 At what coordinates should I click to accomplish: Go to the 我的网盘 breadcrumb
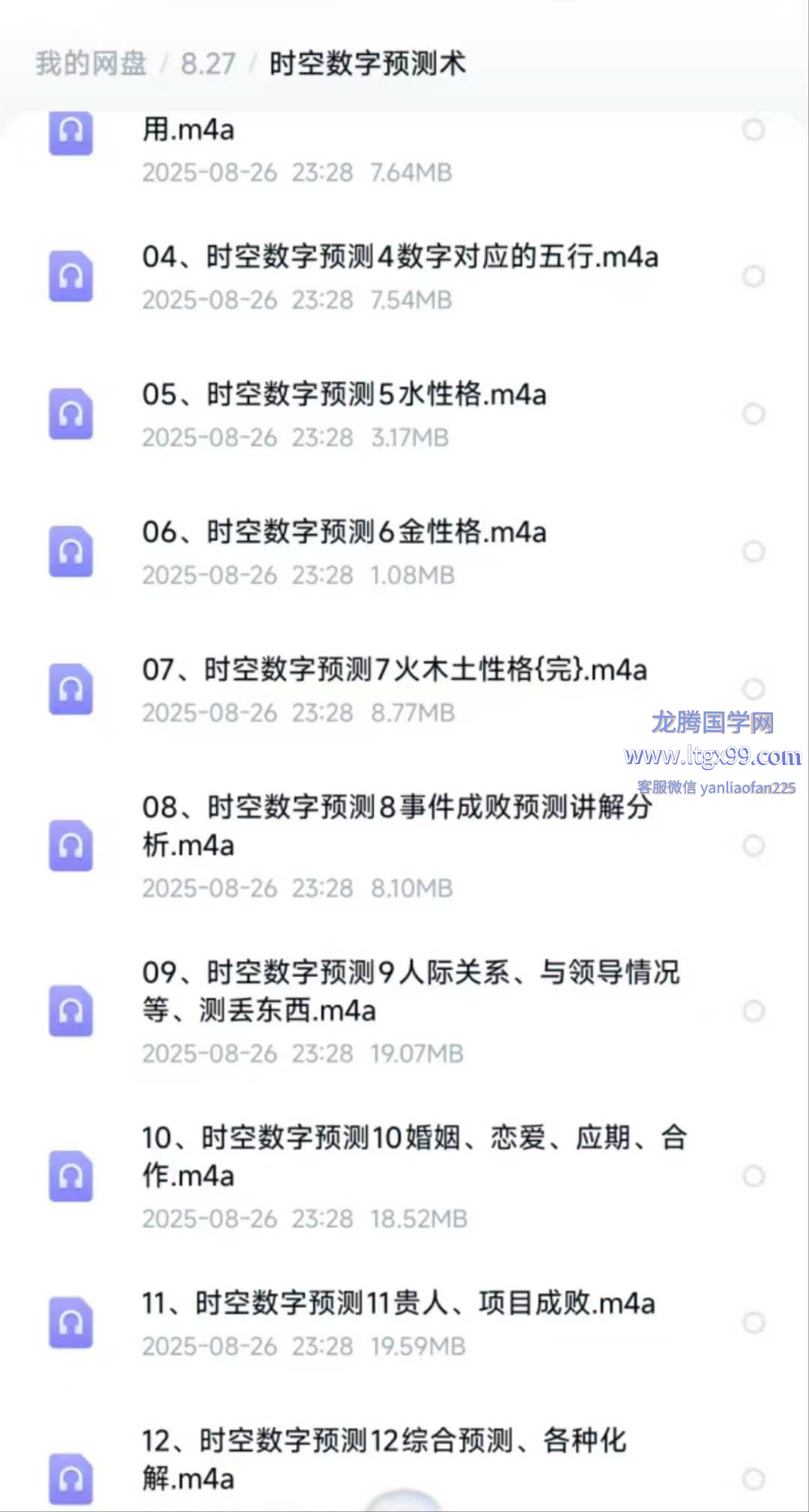point(91,64)
